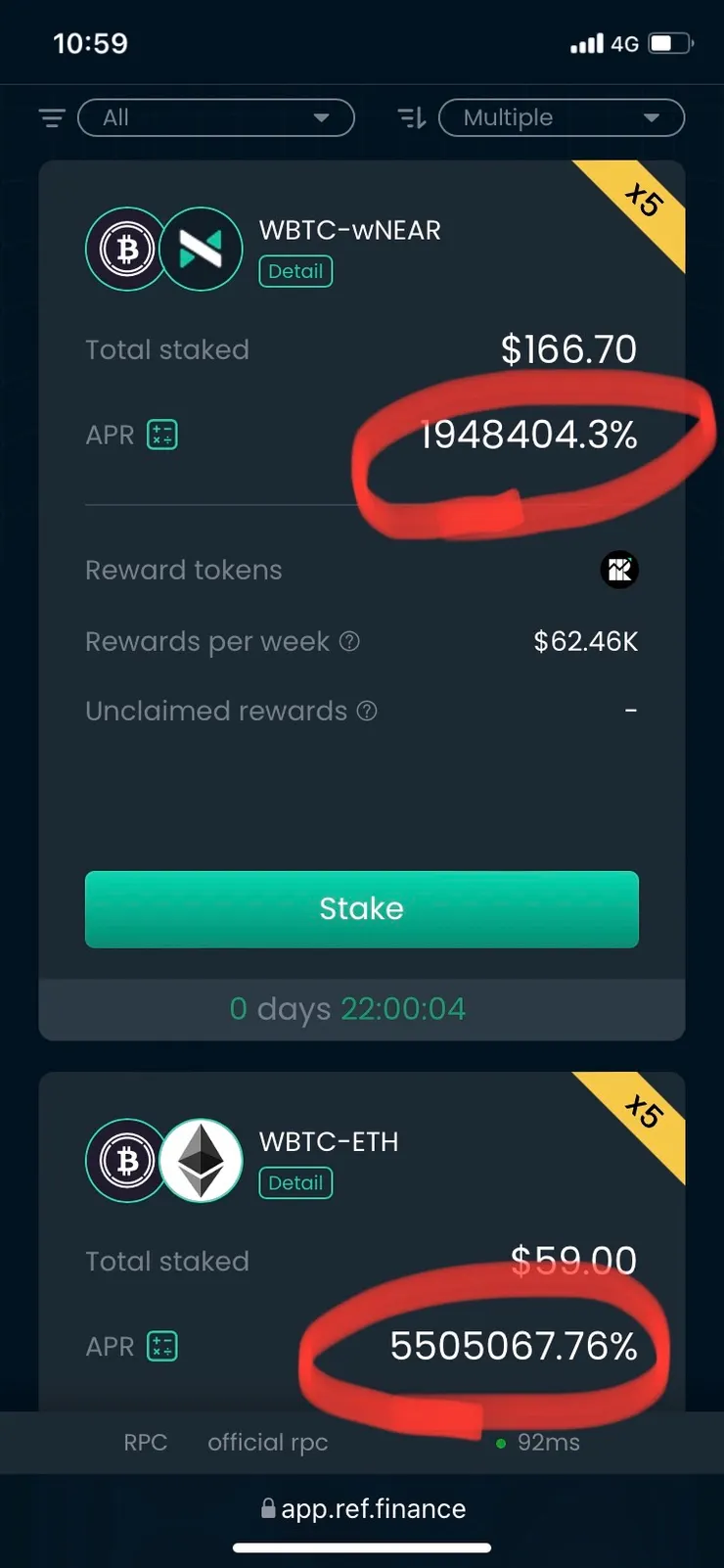View Detail for WBTC-ETH farm

click(x=295, y=1182)
